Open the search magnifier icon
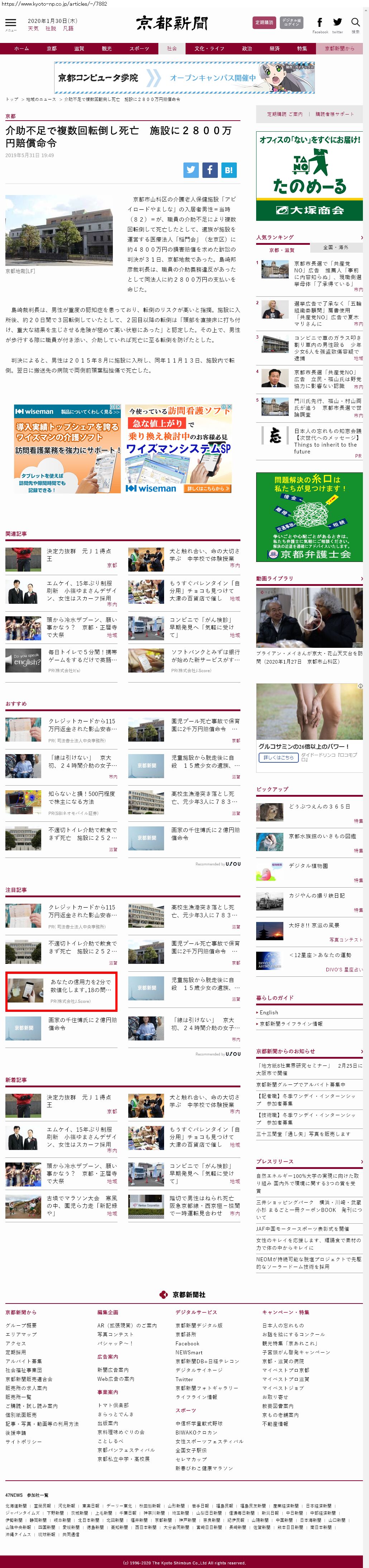 pos(355,23)
